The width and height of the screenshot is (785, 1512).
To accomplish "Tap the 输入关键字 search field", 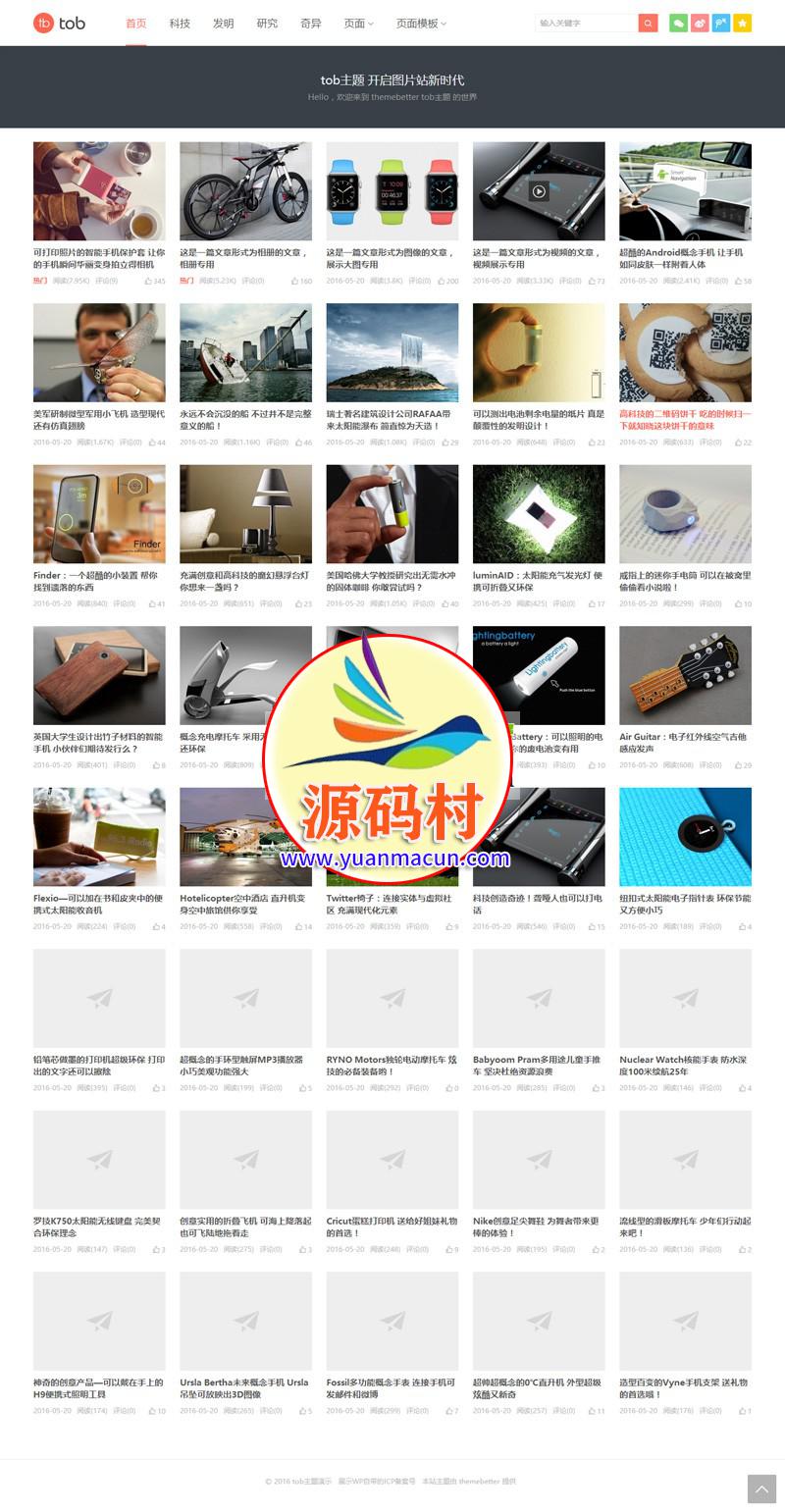I will click(586, 23).
